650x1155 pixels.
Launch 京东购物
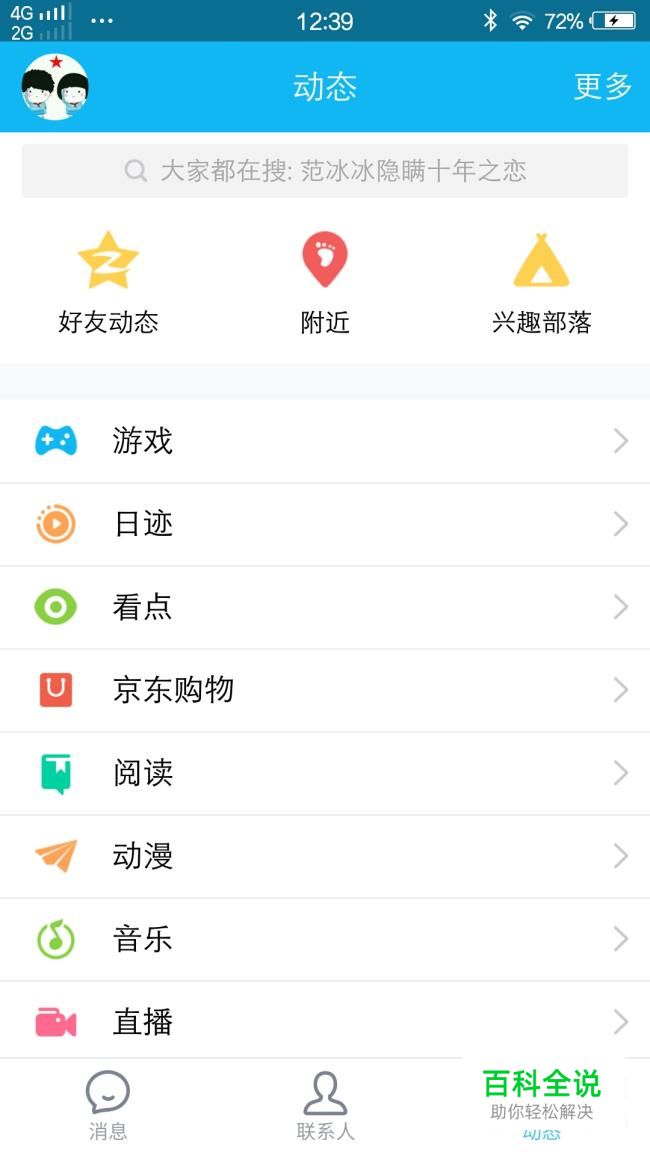coord(325,690)
